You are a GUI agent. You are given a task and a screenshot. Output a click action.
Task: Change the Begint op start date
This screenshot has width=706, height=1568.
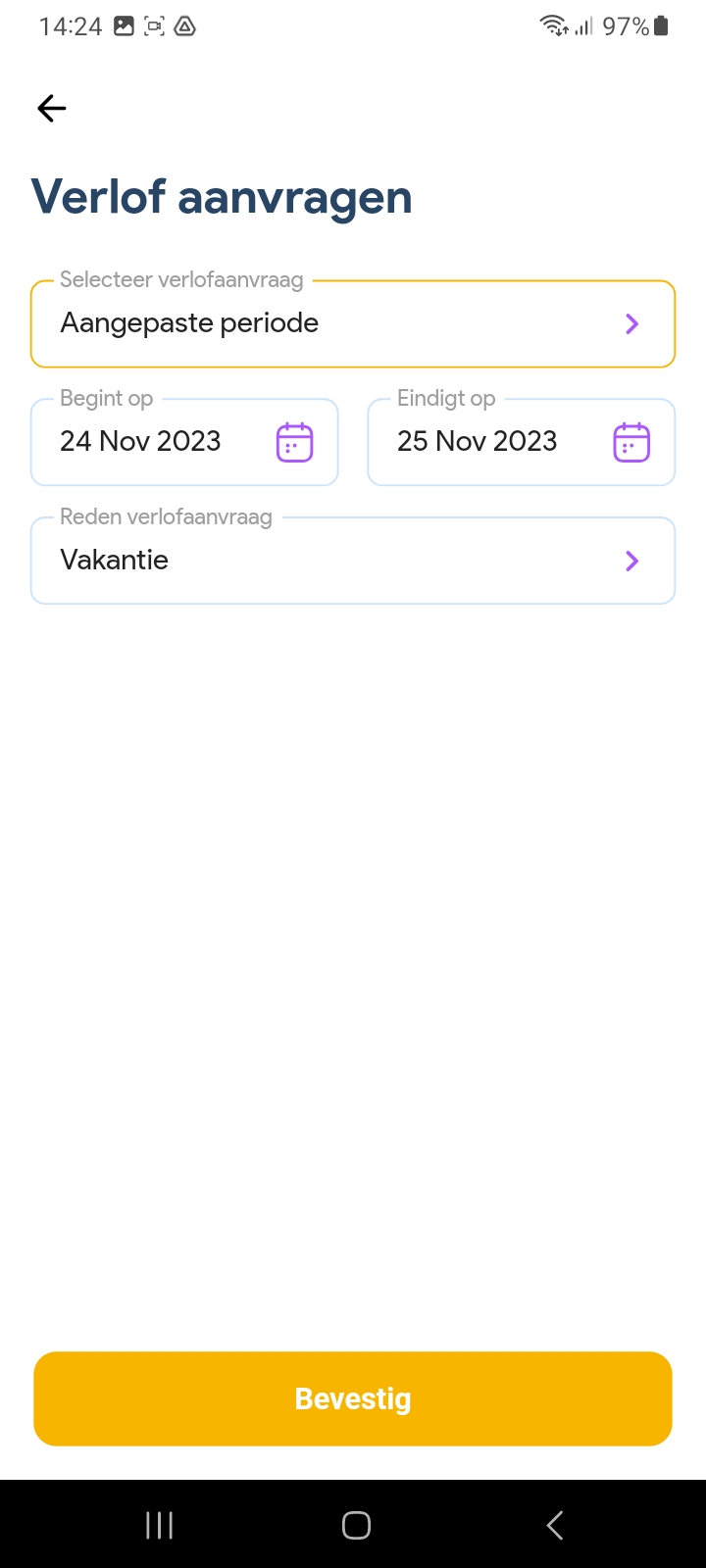pyautogui.click(x=184, y=442)
